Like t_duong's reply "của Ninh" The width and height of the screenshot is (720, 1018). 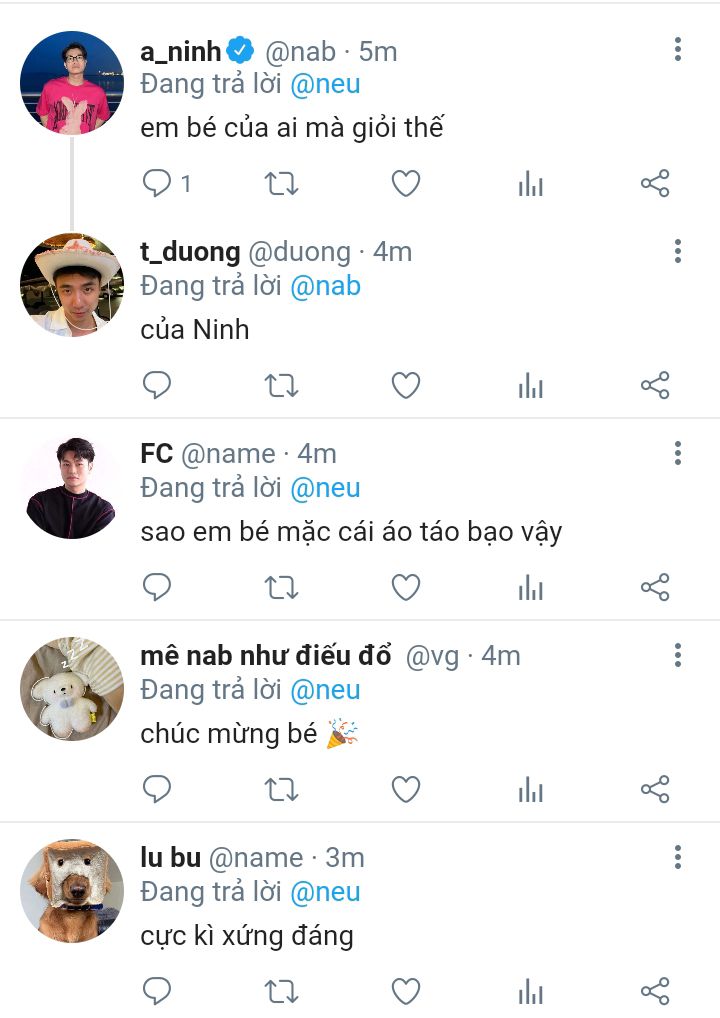point(405,386)
